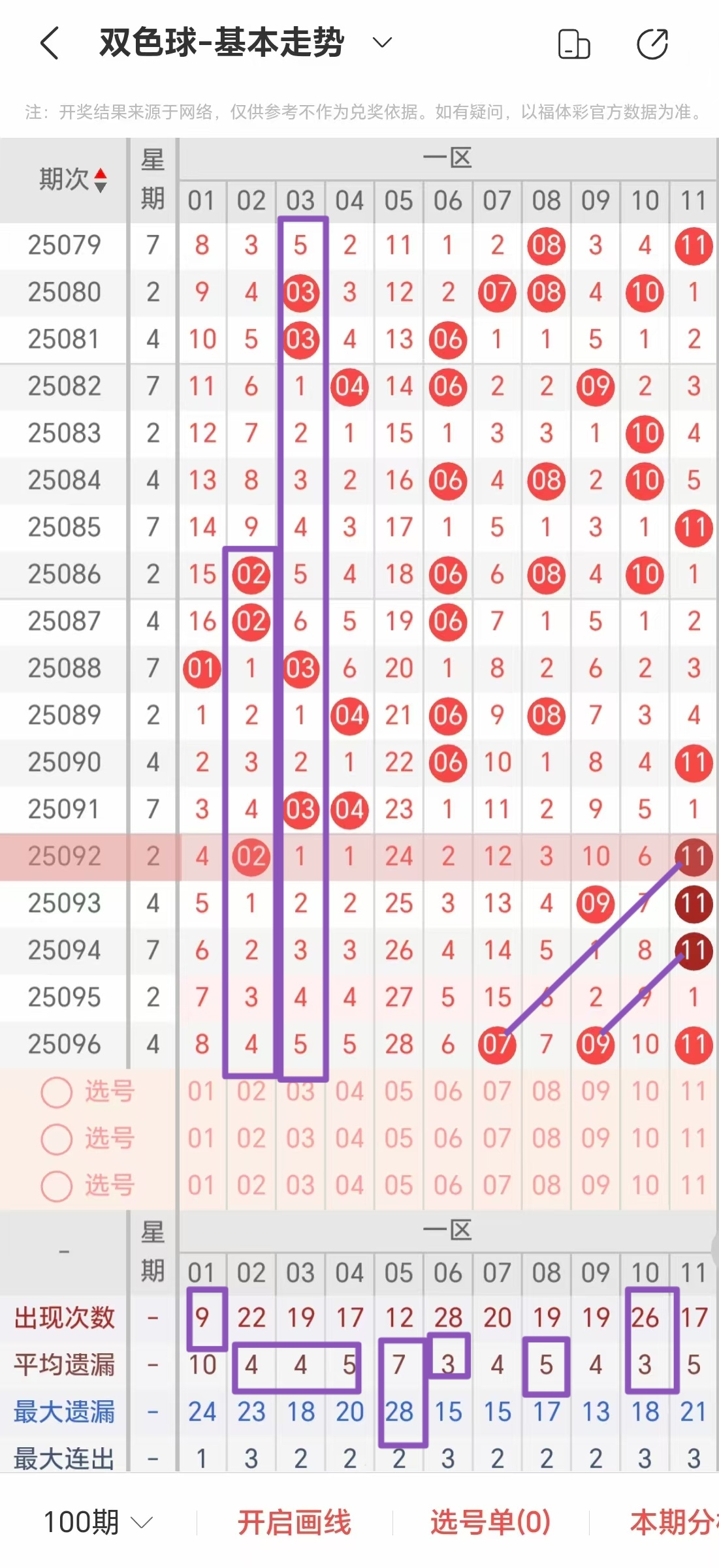The width and height of the screenshot is (719, 1568).
Task: Tap 开启画线 to enable line drawing
Action: click(x=295, y=1521)
